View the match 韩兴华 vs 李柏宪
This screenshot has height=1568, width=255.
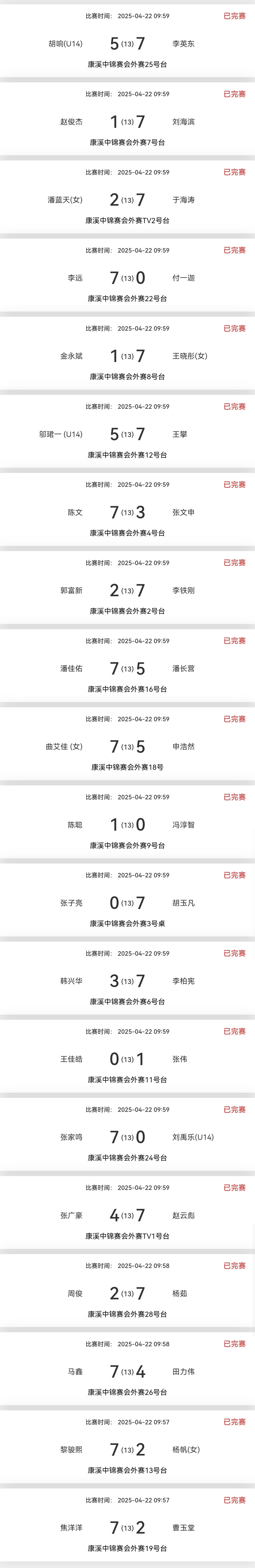pos(127,981)
